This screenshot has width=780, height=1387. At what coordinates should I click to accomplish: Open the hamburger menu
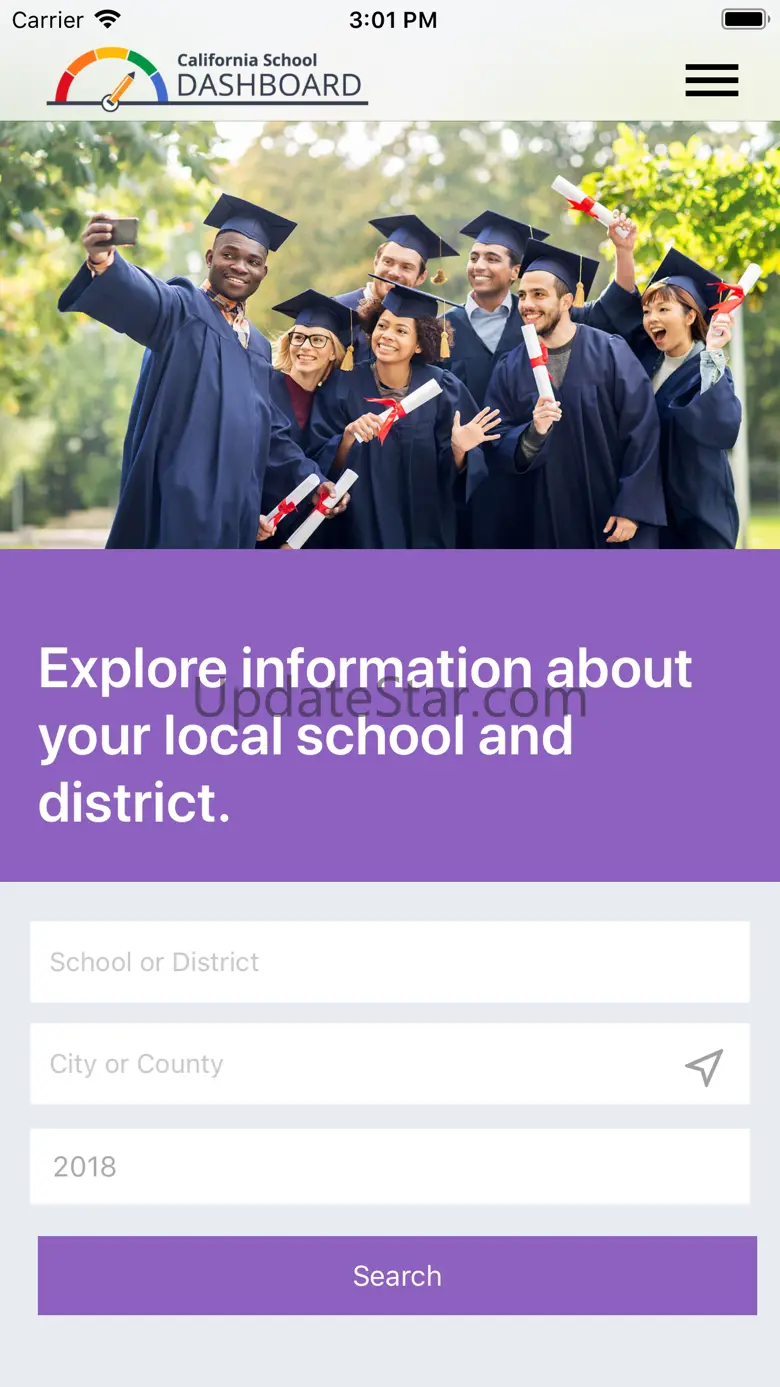coord(711,80)
